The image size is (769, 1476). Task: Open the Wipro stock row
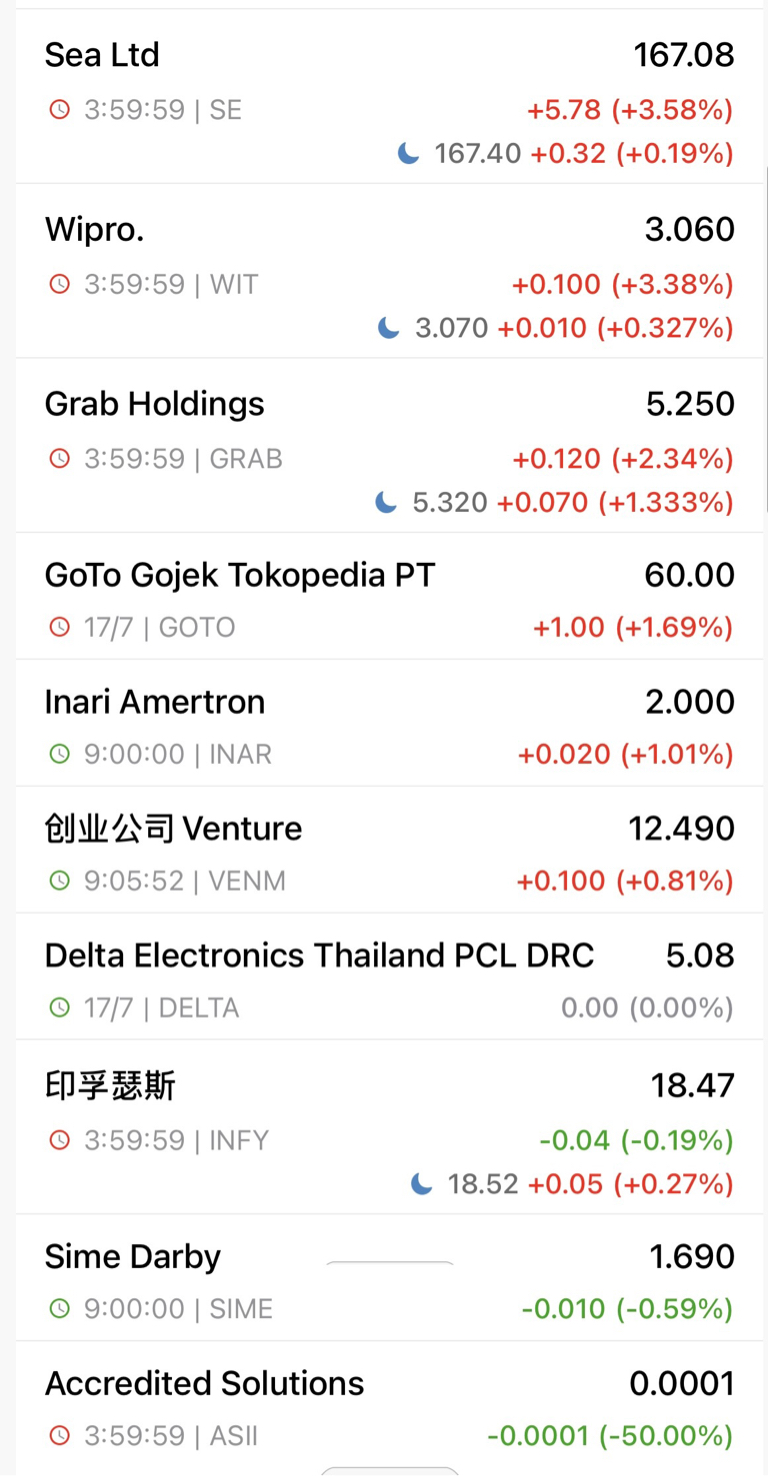389,271
